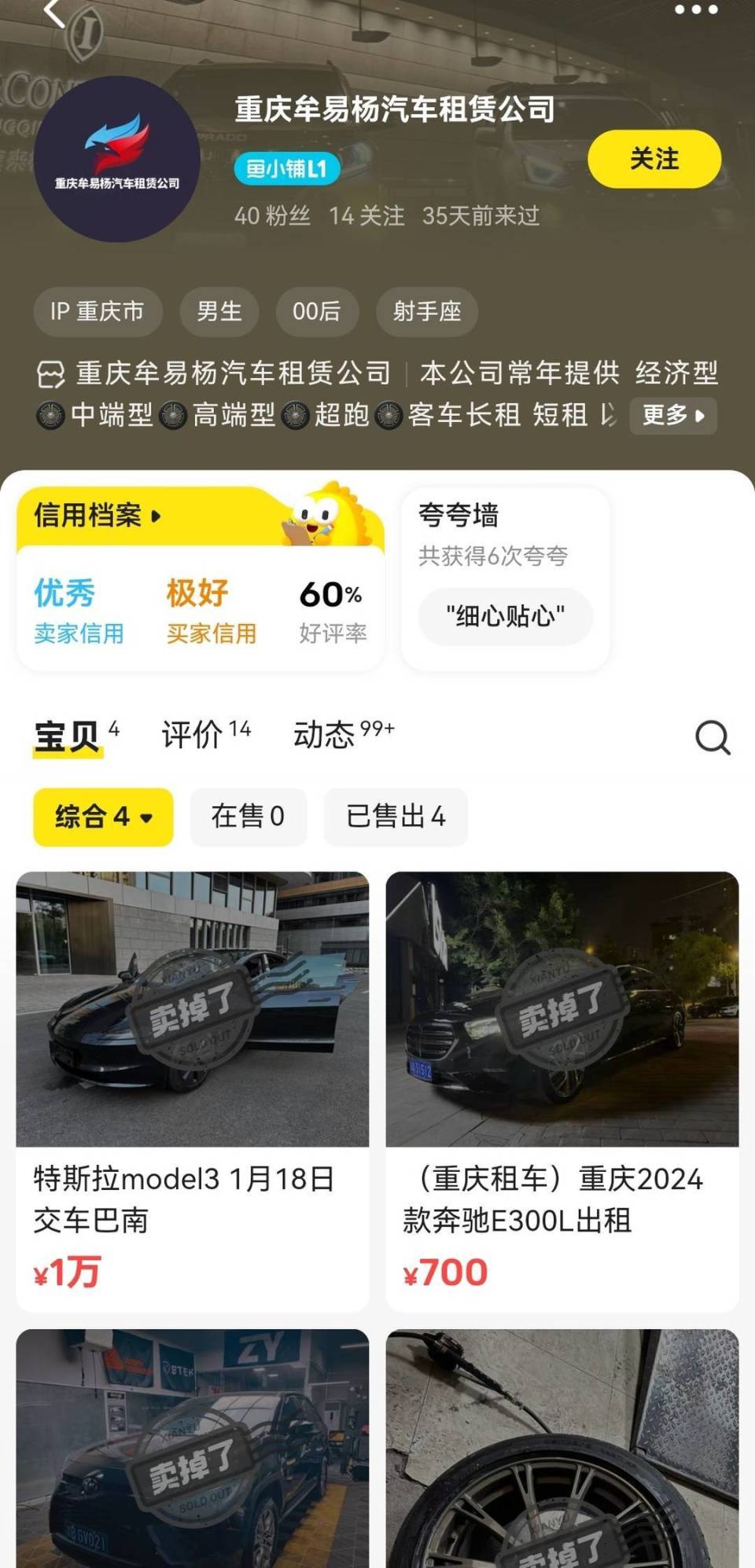Screen dimensions: 755x1568
Task: Toggle the 男生 gender tag
Action: (219, 312)
